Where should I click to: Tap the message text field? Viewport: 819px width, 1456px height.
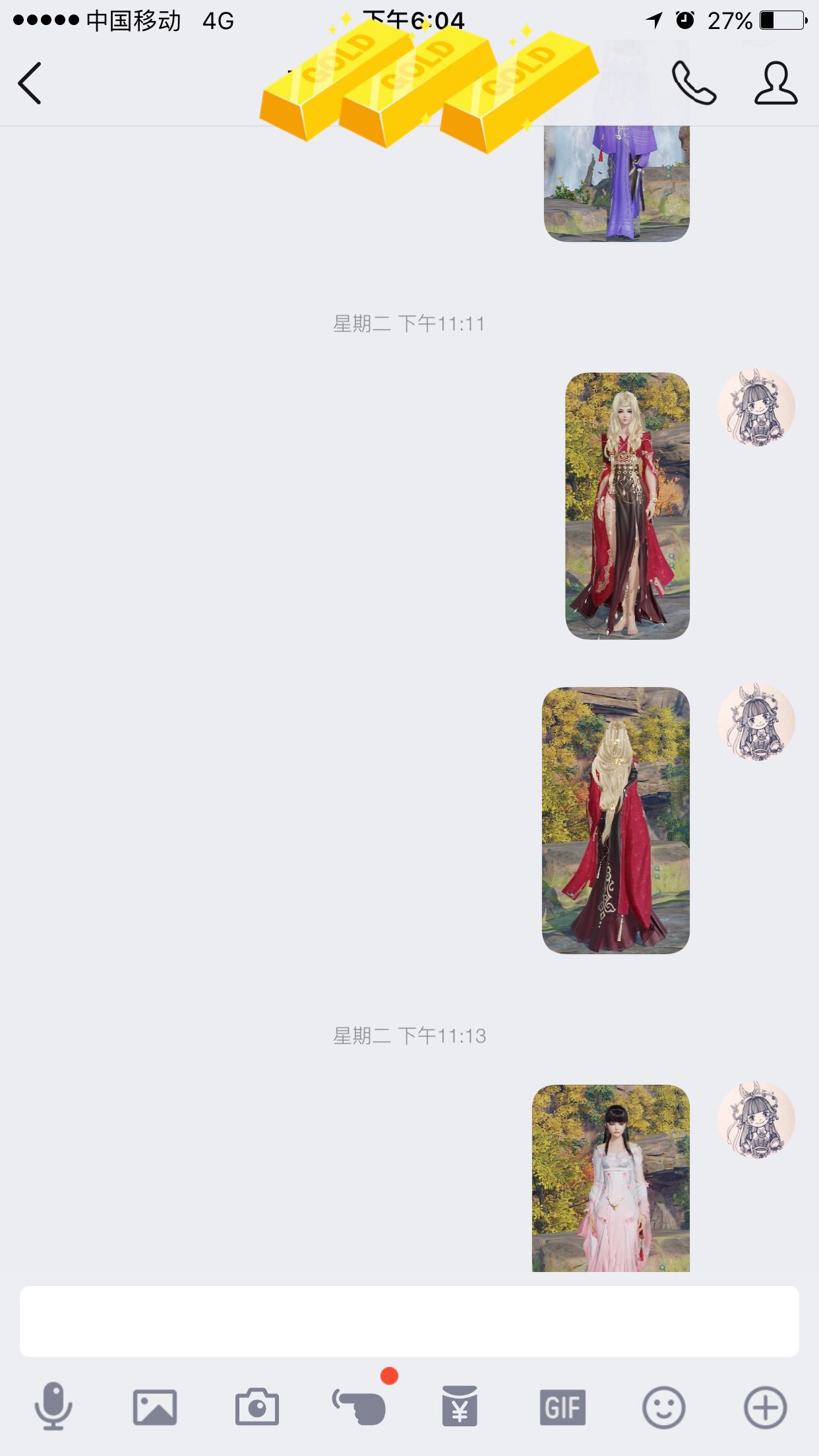click(x=409, y=1321)
